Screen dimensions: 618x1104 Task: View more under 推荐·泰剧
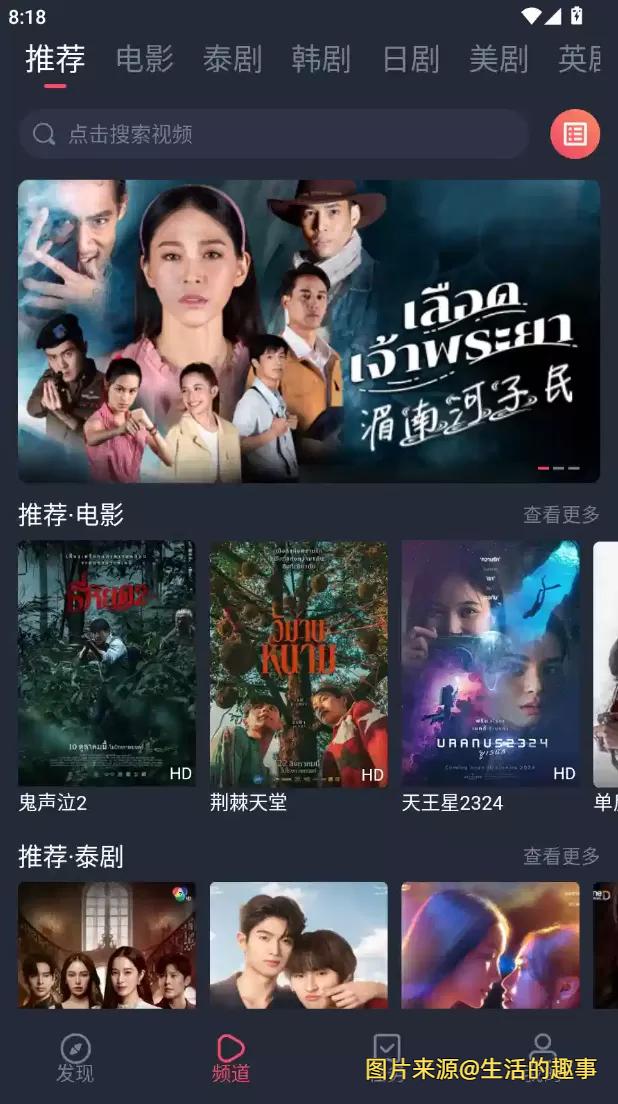click(561, 856)
